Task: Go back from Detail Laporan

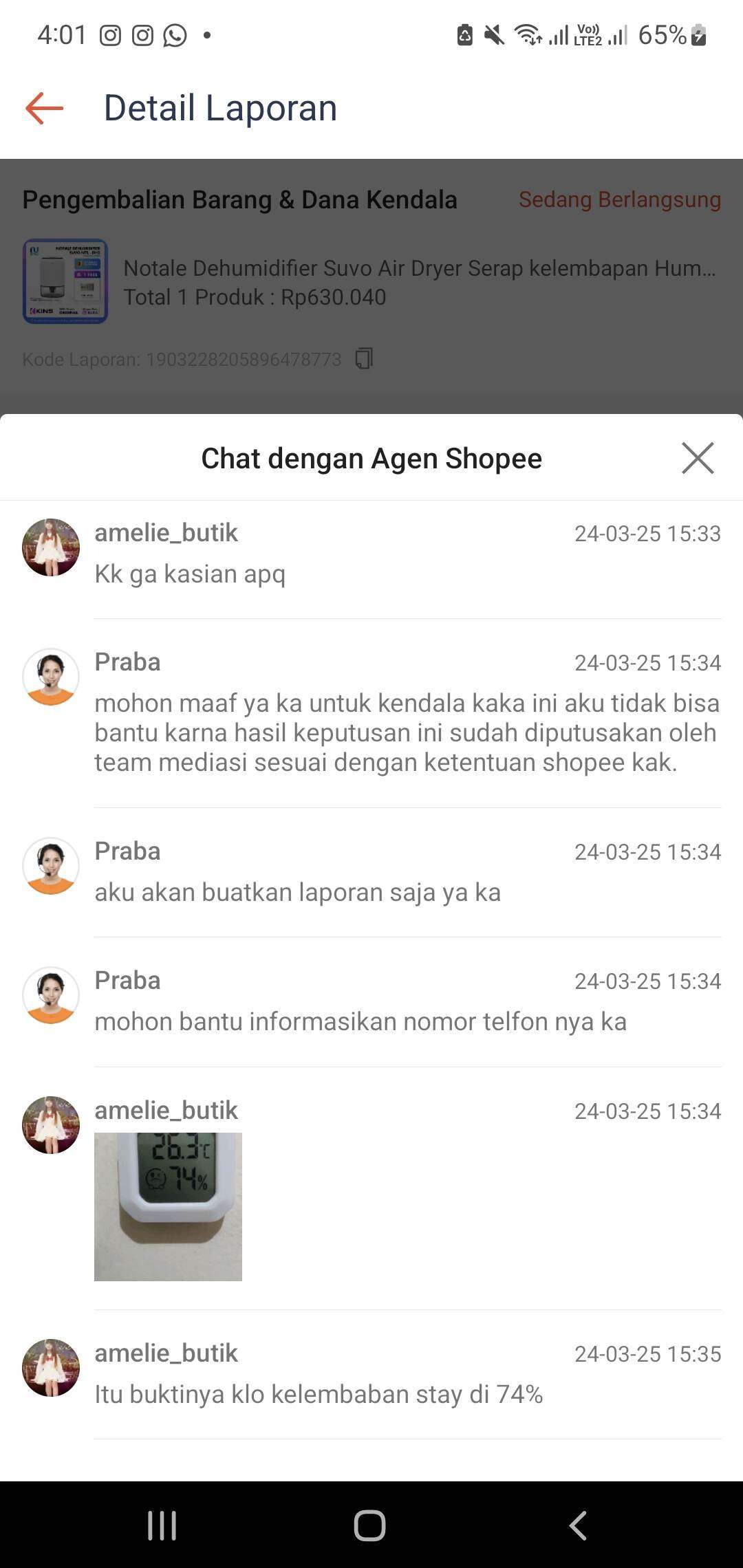Action: coord(45,108)
